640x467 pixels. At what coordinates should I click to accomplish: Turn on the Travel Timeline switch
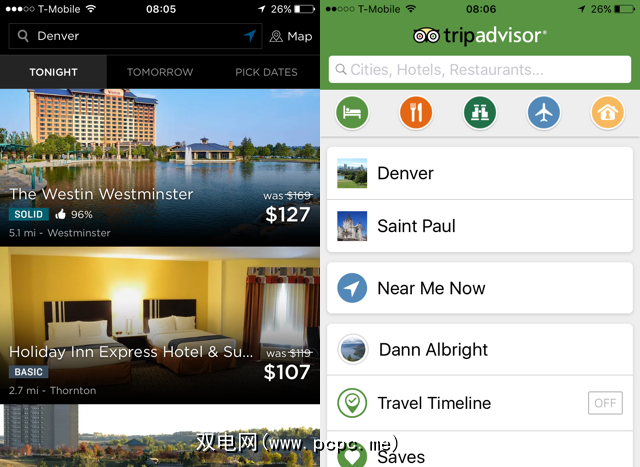[604, 403]
